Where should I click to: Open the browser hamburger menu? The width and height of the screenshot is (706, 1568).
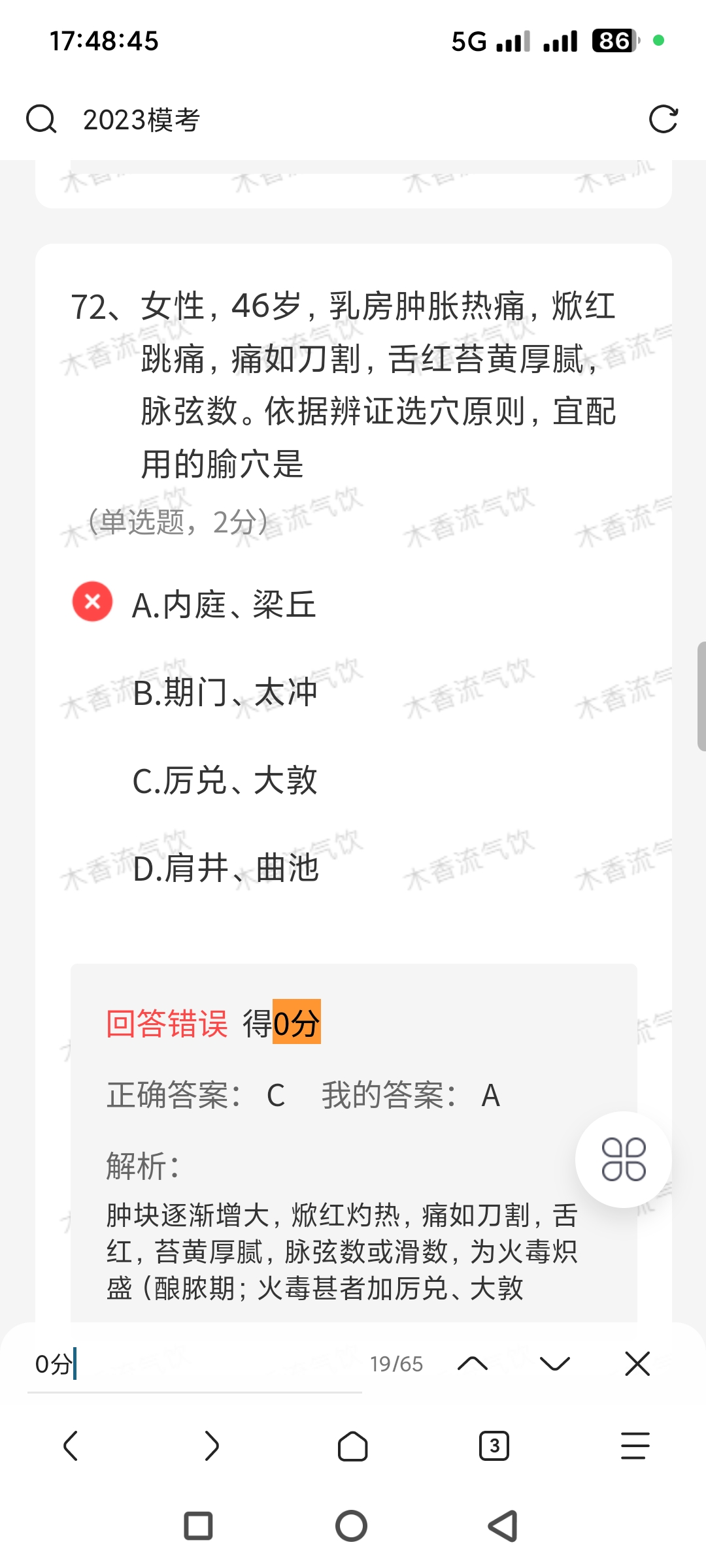(635, 1446)
